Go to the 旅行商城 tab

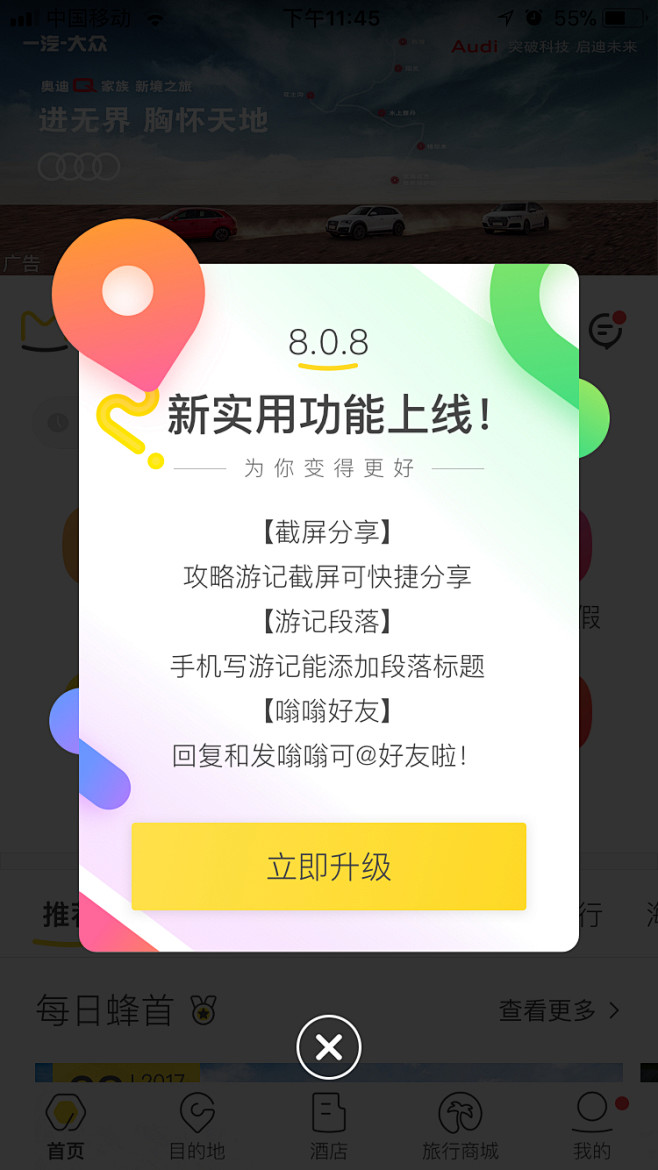tap(460, 1127)
